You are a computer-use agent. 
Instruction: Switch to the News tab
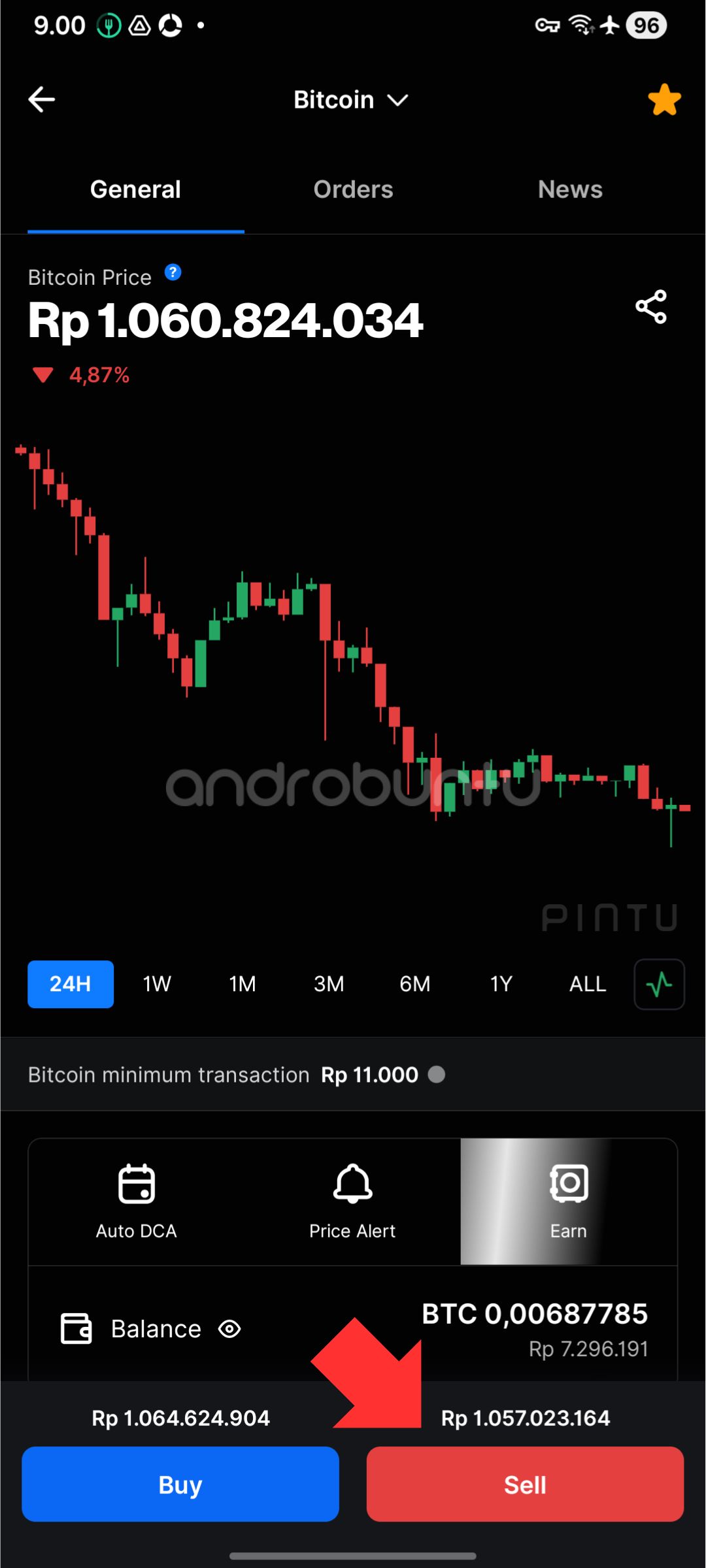coord(569,189)
